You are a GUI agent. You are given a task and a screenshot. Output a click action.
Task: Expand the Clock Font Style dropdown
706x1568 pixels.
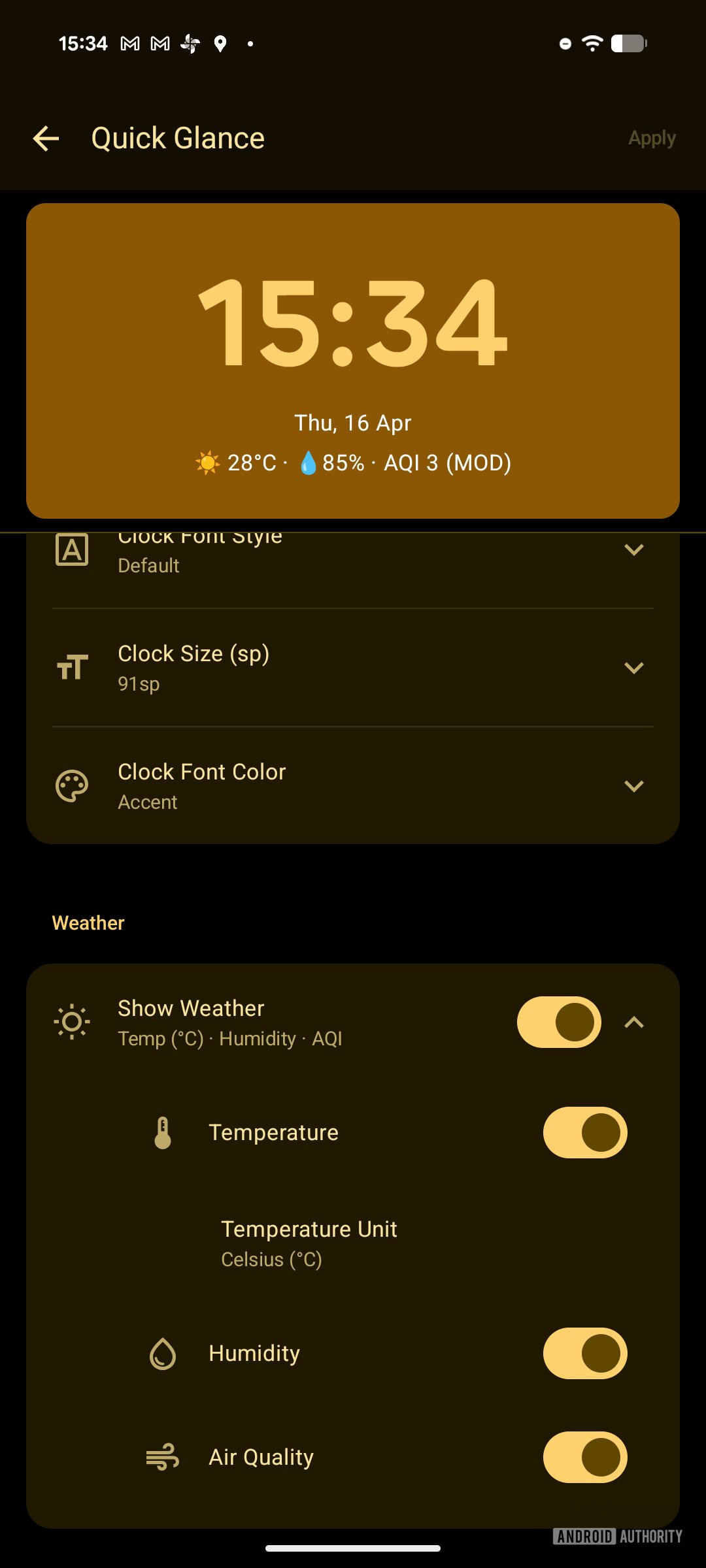[635, 549]
